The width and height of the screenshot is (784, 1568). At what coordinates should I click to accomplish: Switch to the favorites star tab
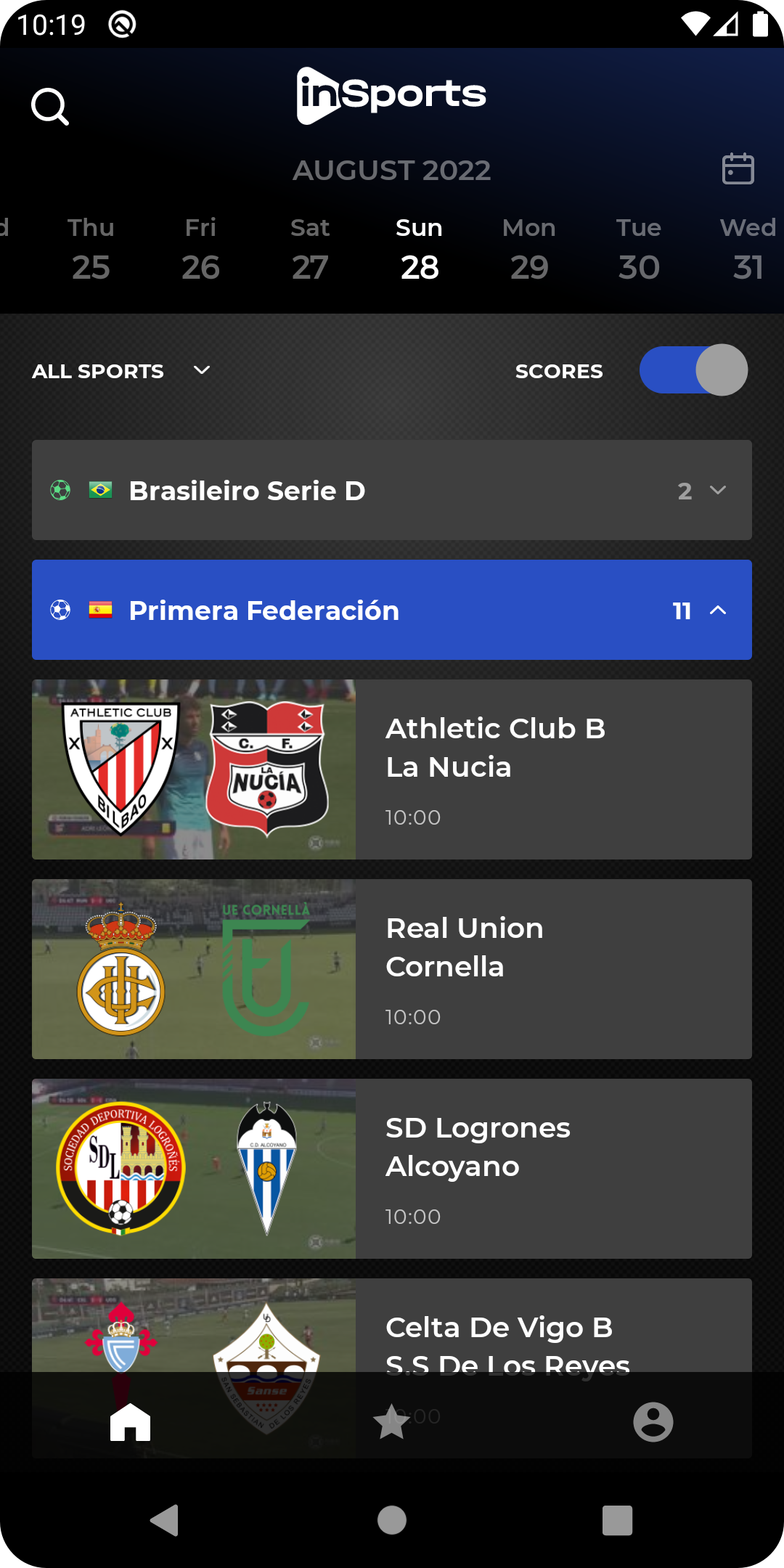coord(392,1421)
